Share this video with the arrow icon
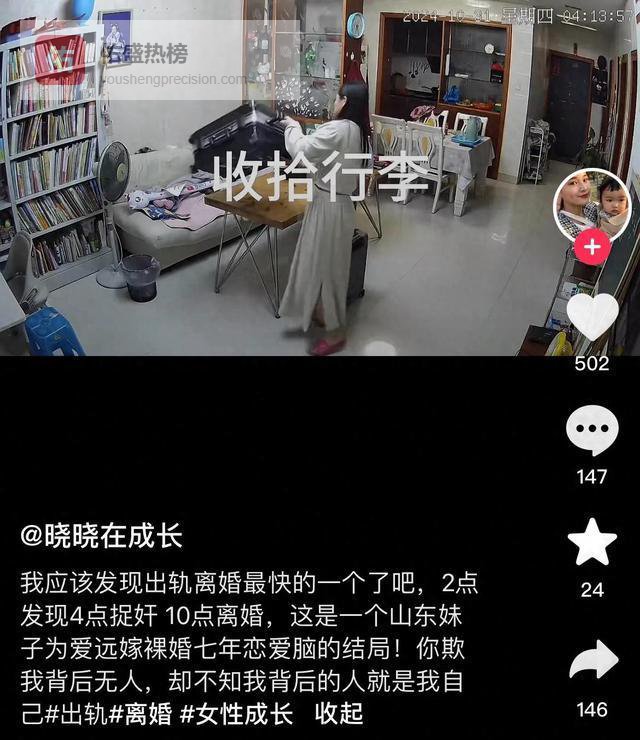Image resolution: width=640 pixels, height=740 pixels. pos(592,661)
